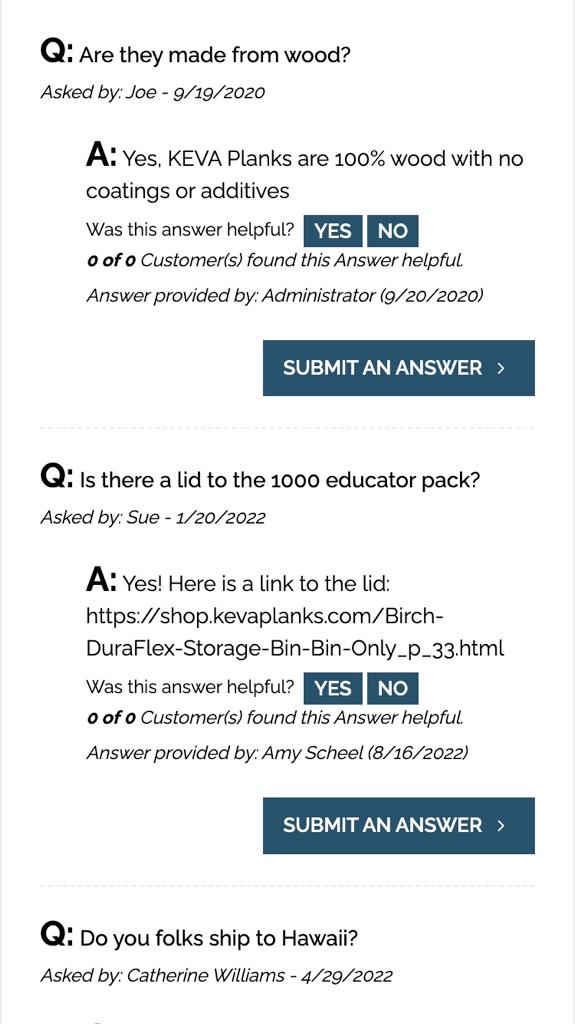Mark the KEVA Planks wood answer helpful with YES
The image size is (575, 1024).
tap(333, 231)
